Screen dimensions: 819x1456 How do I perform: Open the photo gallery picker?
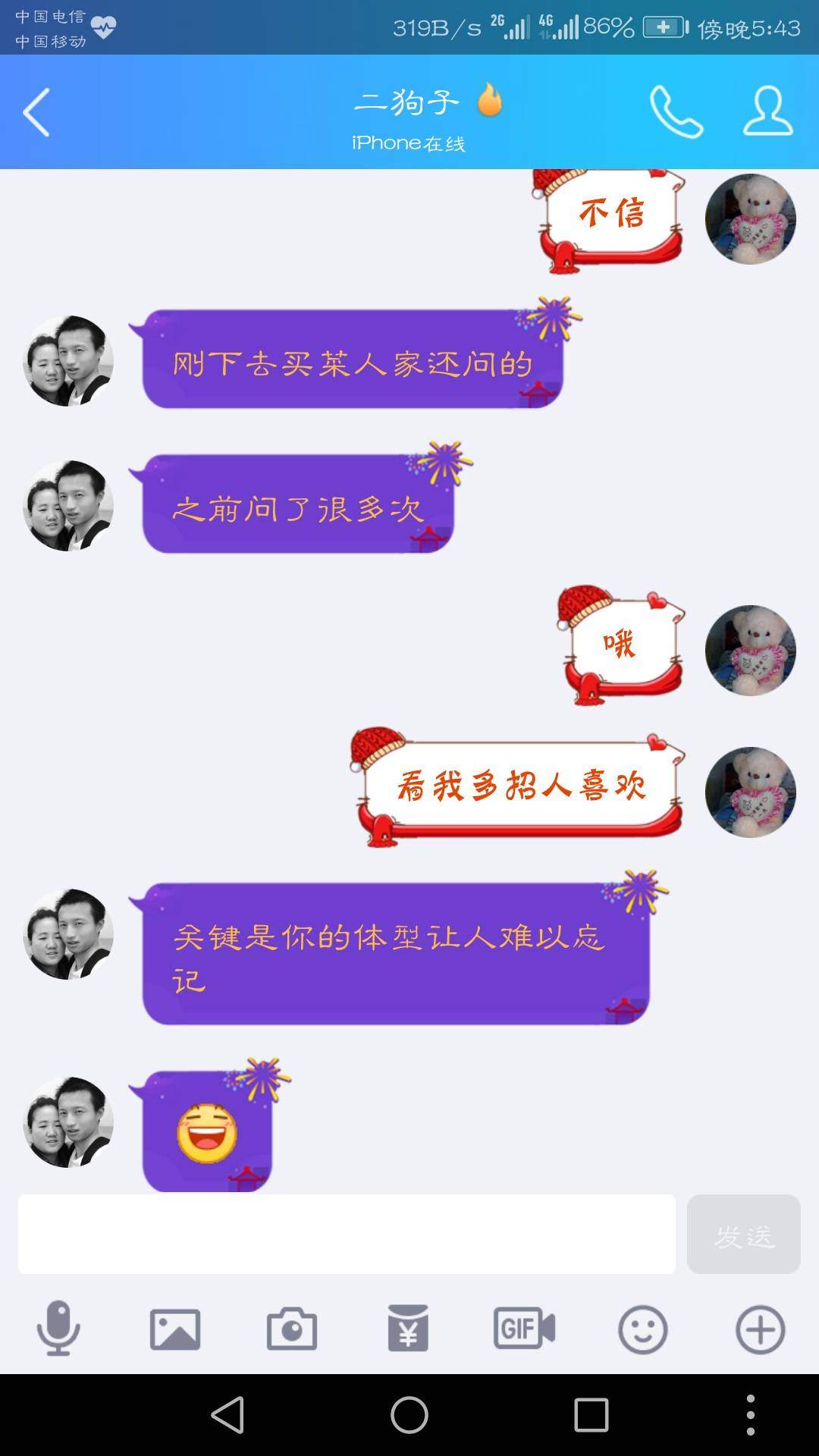point(175,1329)
